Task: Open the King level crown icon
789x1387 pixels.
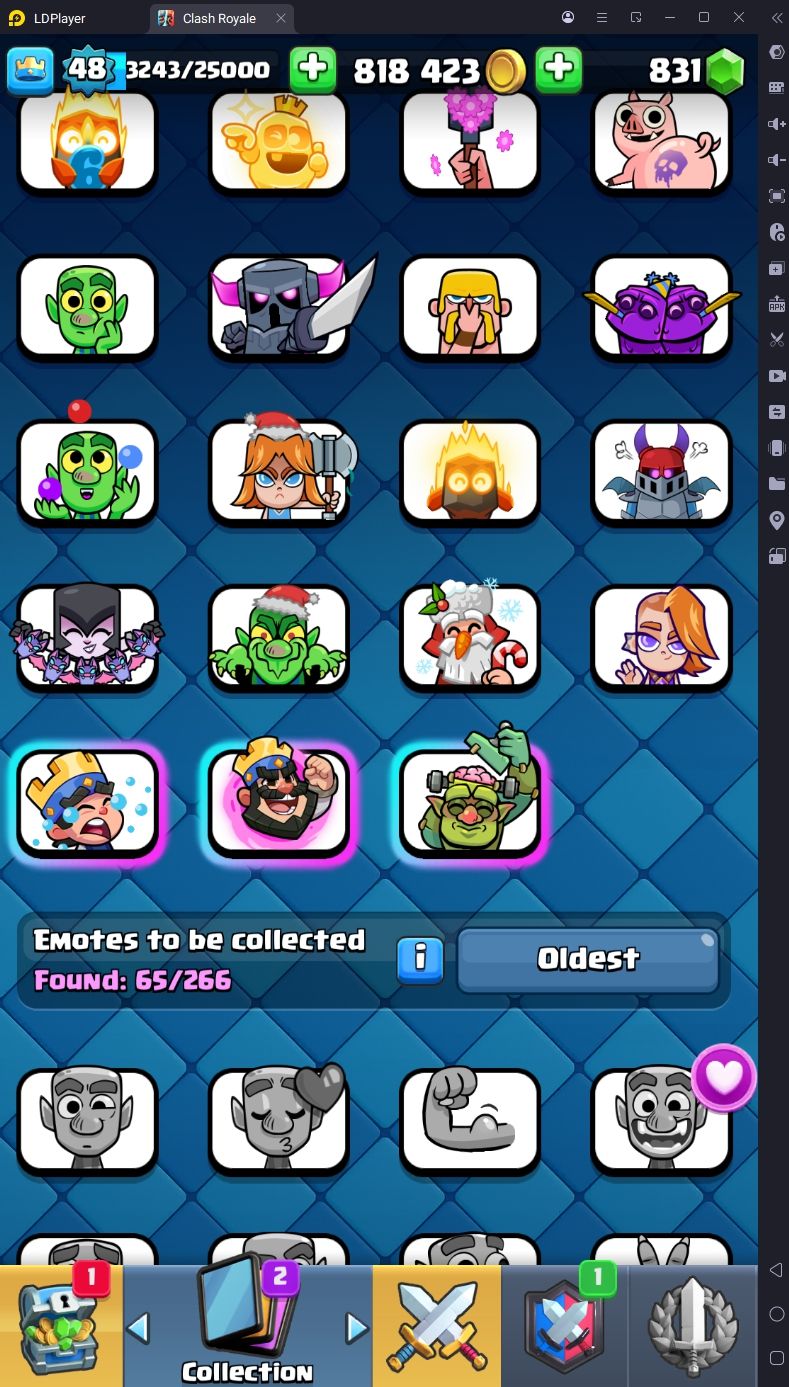Action: tap(30, 70)
